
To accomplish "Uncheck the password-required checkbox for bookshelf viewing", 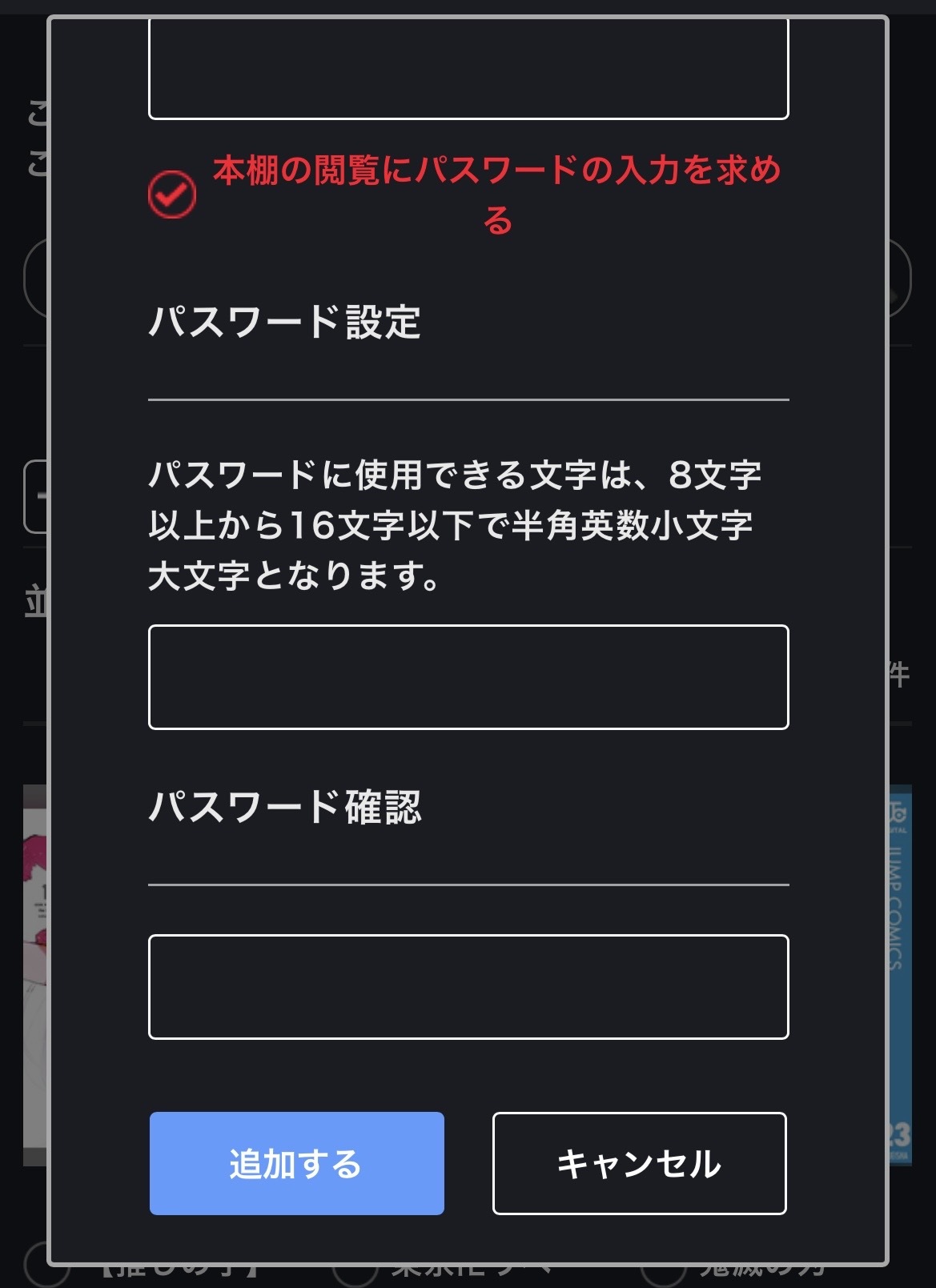I will [172, 195].
